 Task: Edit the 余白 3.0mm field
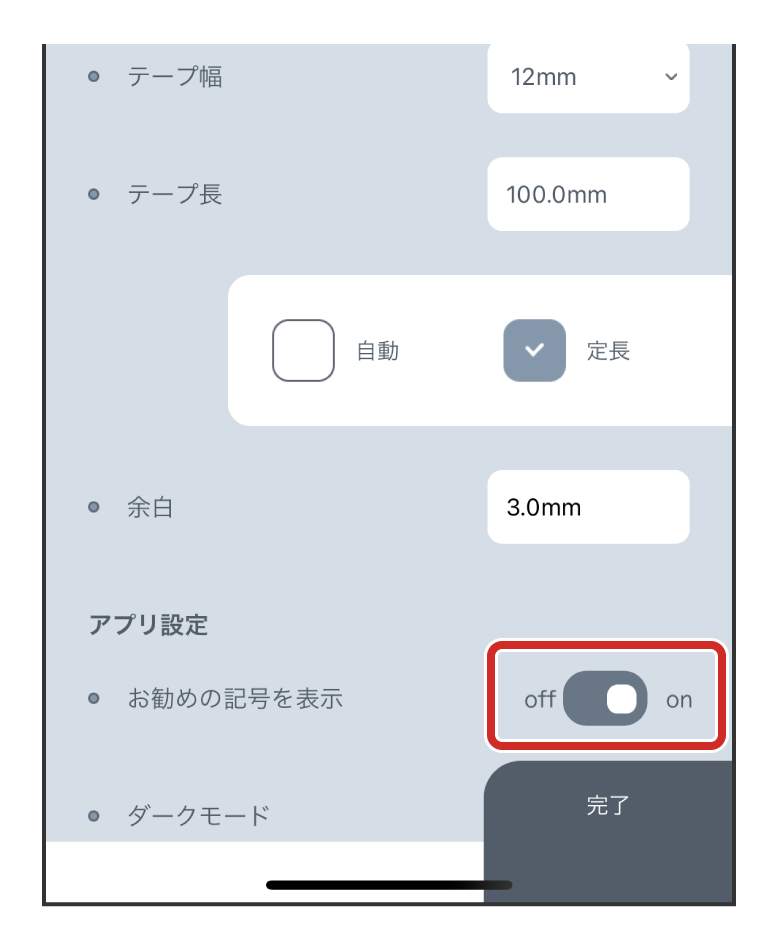pyautogui.click(x=588, y=507)
